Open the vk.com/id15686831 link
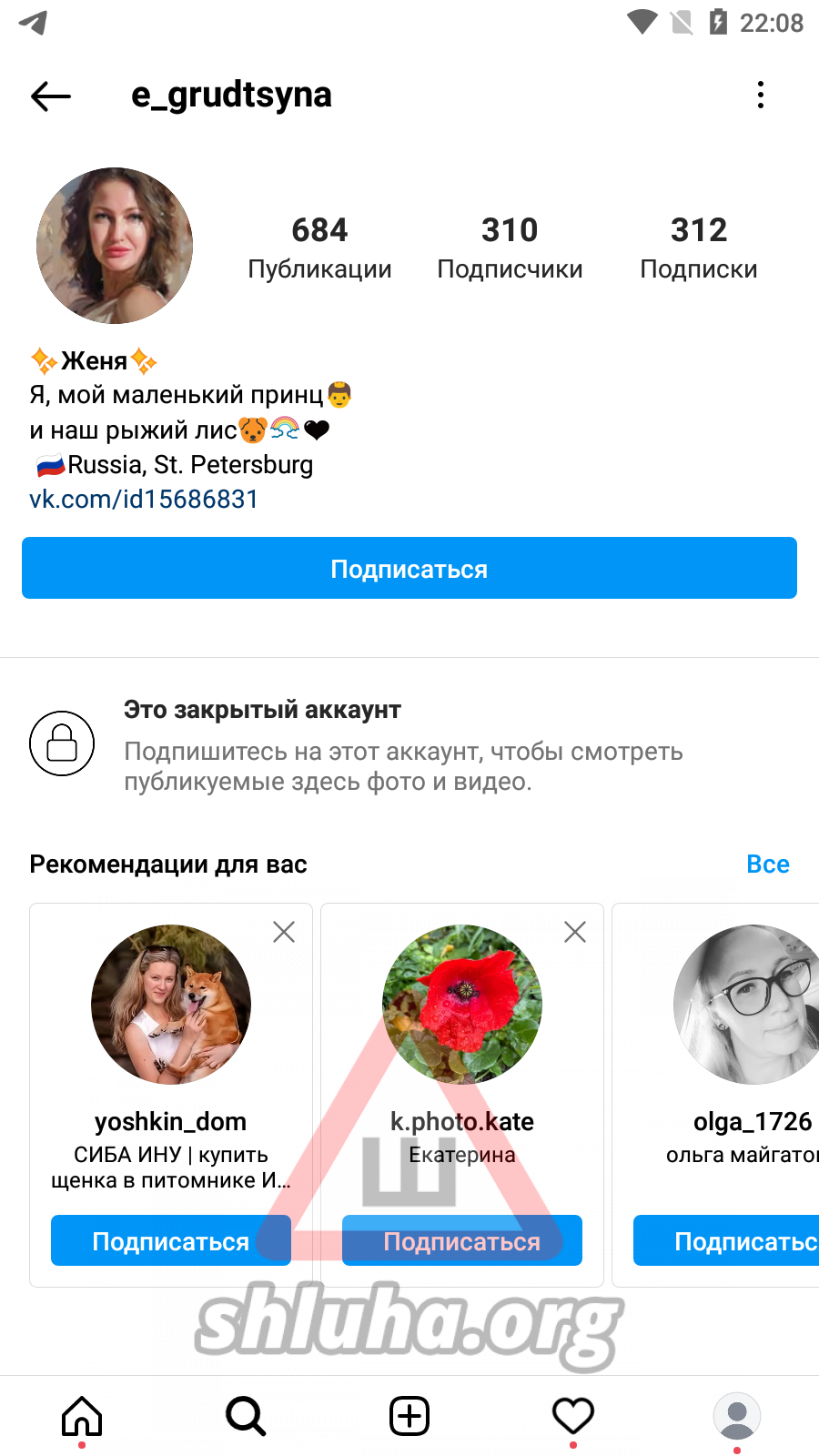The width and height of the screenshot is (819, 1456). point(144,499)
